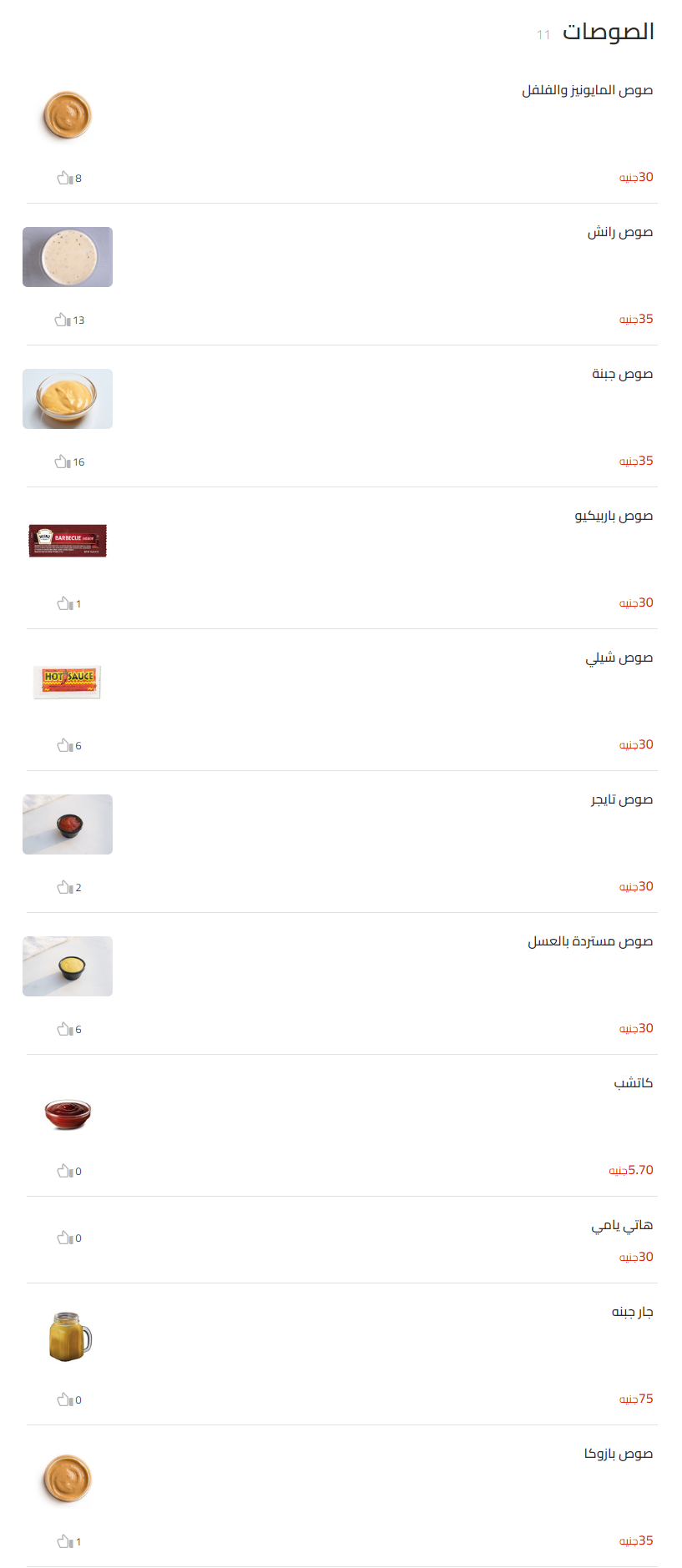Click the like icon for صوص شيلي

point(63,744)
